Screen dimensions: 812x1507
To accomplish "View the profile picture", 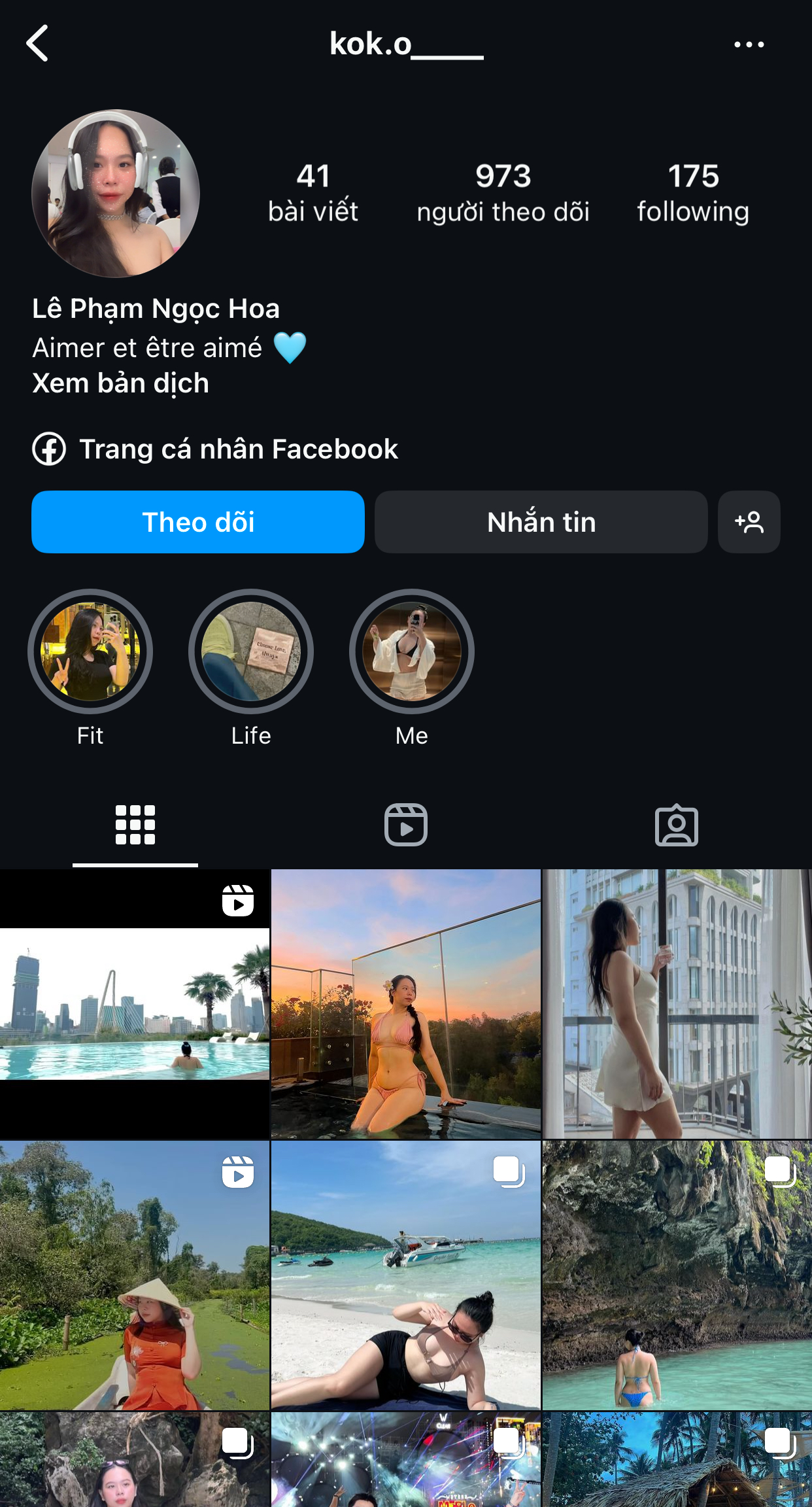I will point(116,193).
